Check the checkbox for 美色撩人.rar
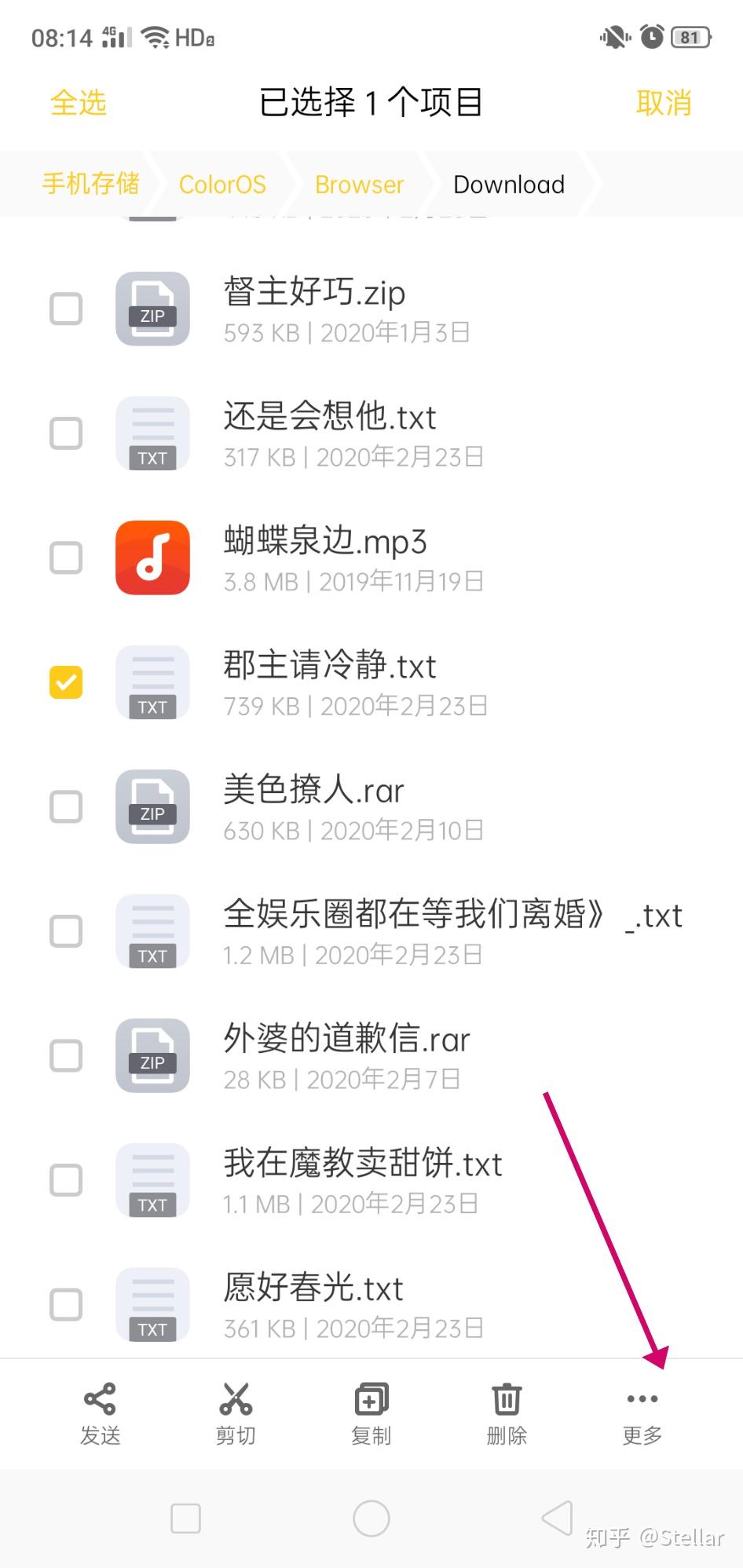The width and height of the screenshot is (743, 1568). [66, 806]
